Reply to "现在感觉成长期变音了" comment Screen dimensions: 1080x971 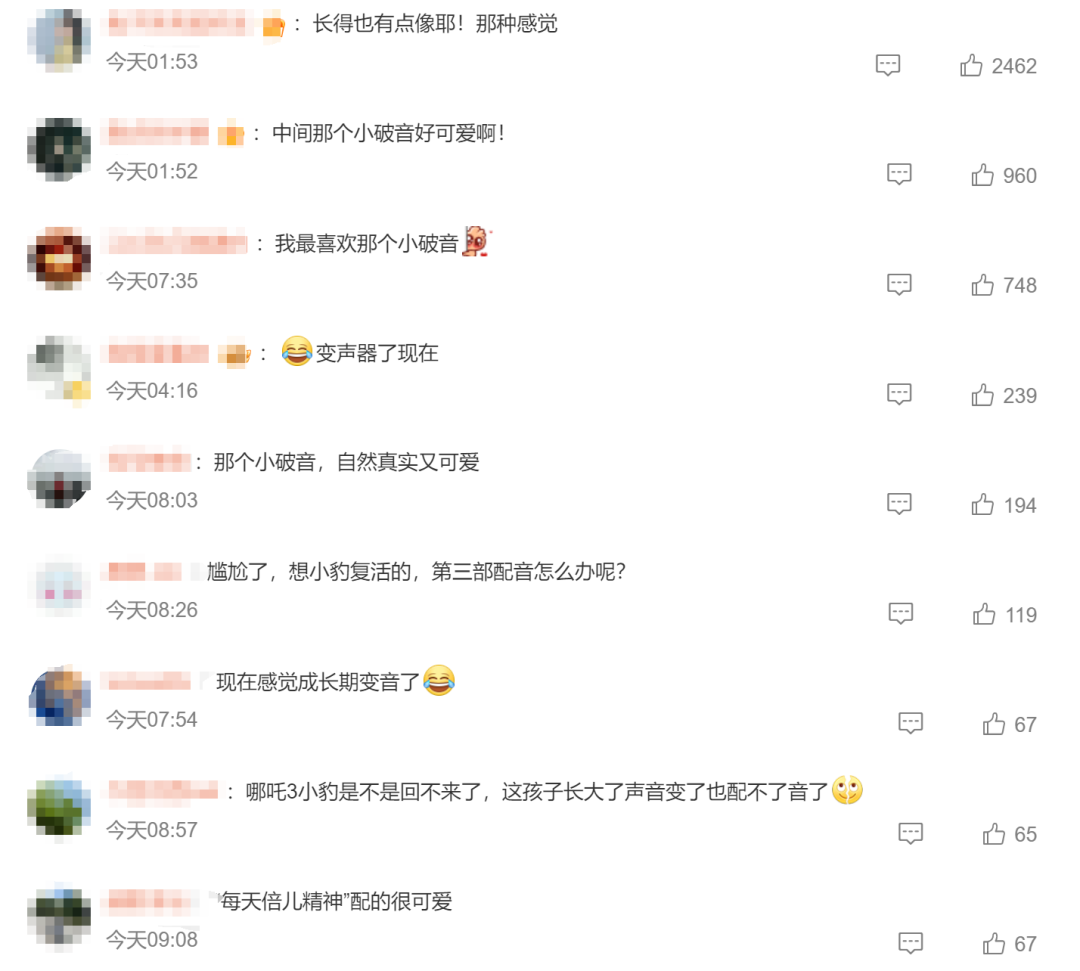click(x=910, y=724)
